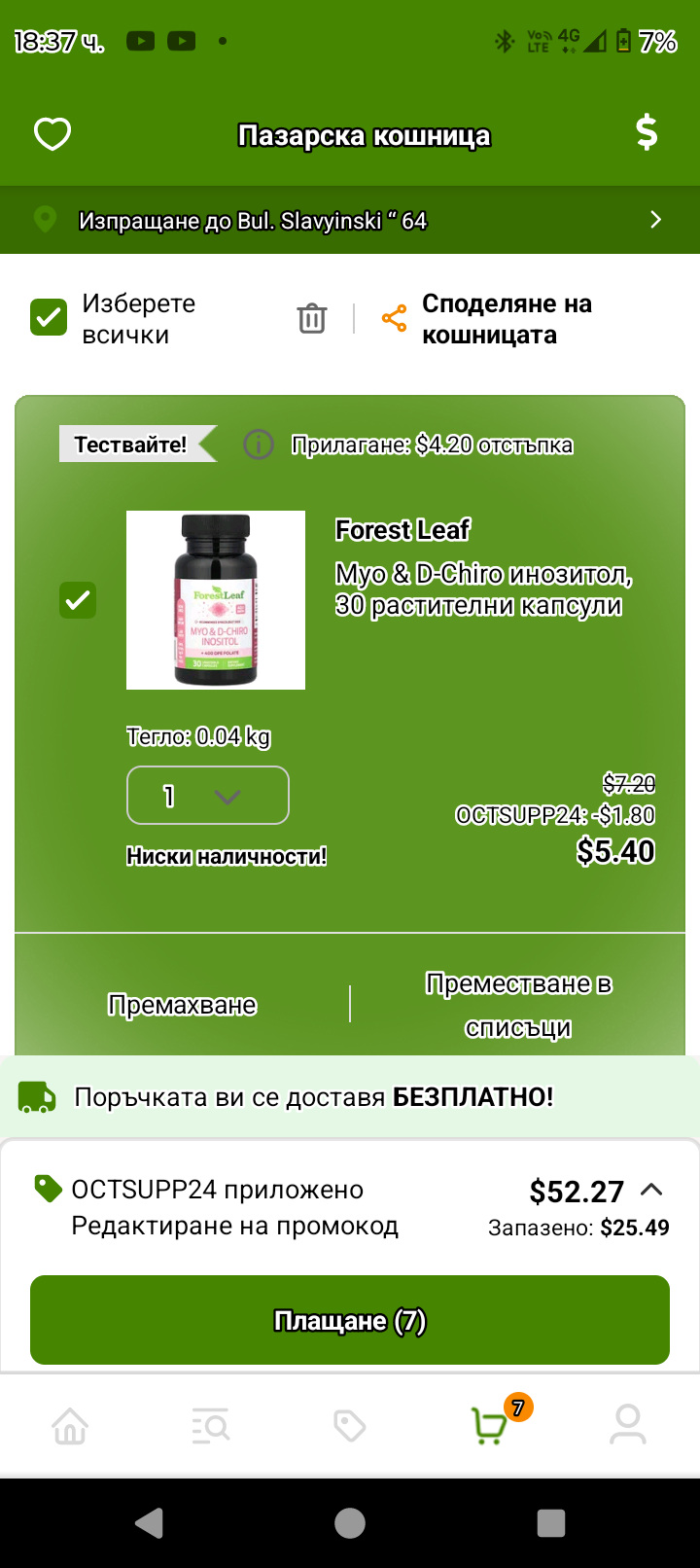Viewport: 700px width, 1568px height.
Task: Open the quantity dropdown showing 1
Action: [208, 796]
